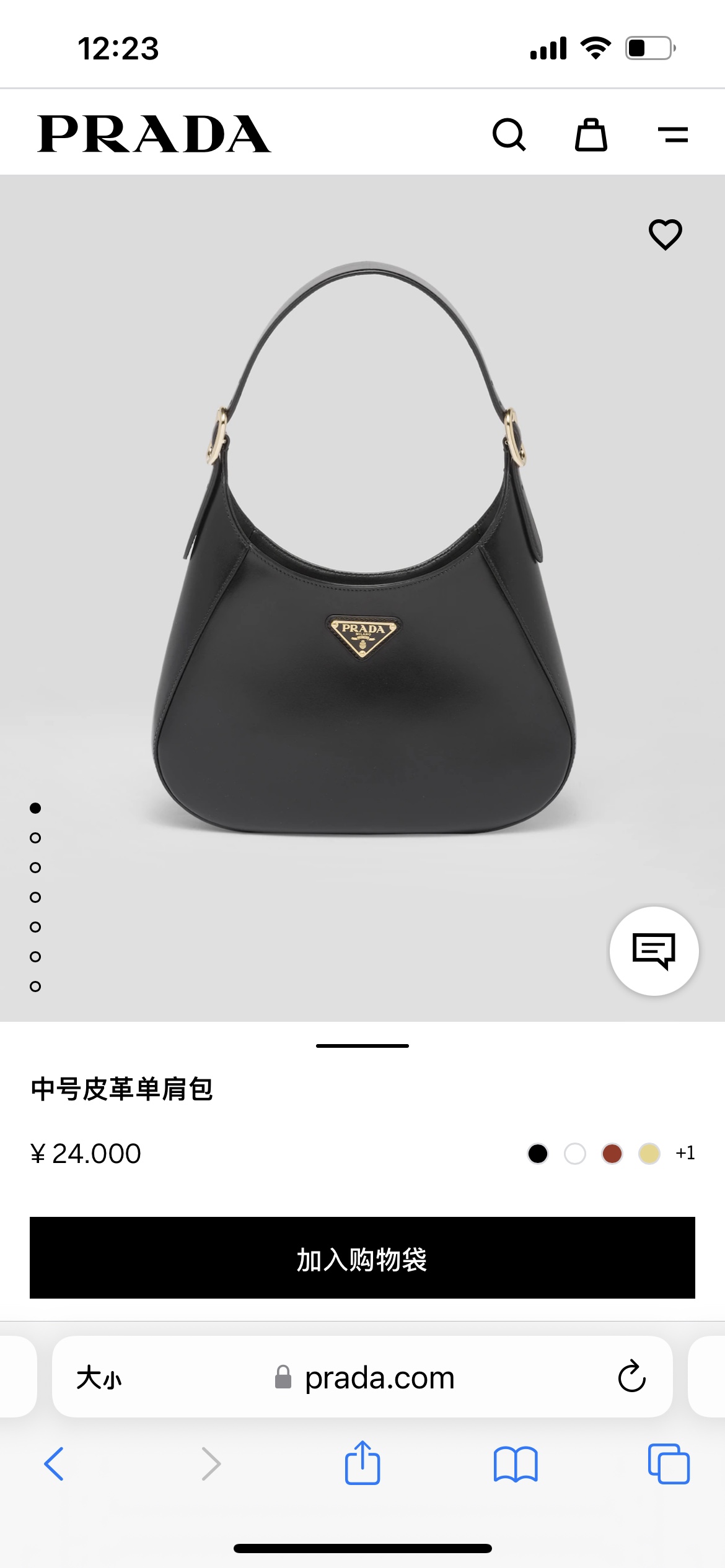Show all open Safari tabs
The height and width of the screenshot is (1568, 725).
(x=669, y=1464)
